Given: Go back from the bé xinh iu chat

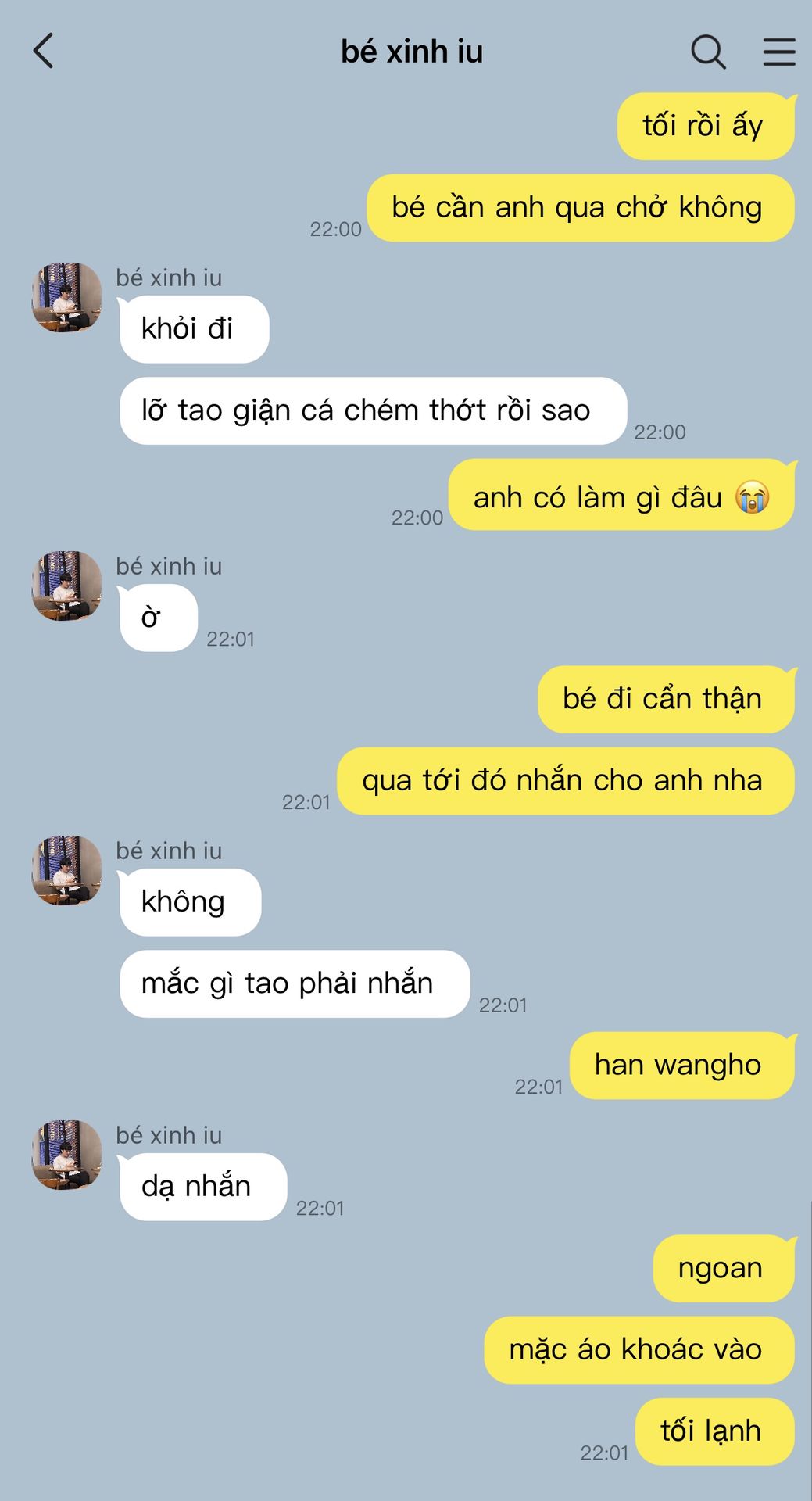Looking at the screenshot, I should (x=44, y=52).
